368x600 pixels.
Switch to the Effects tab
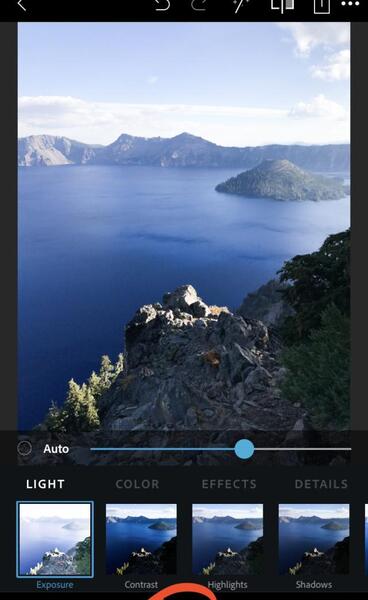pos(229,484)
